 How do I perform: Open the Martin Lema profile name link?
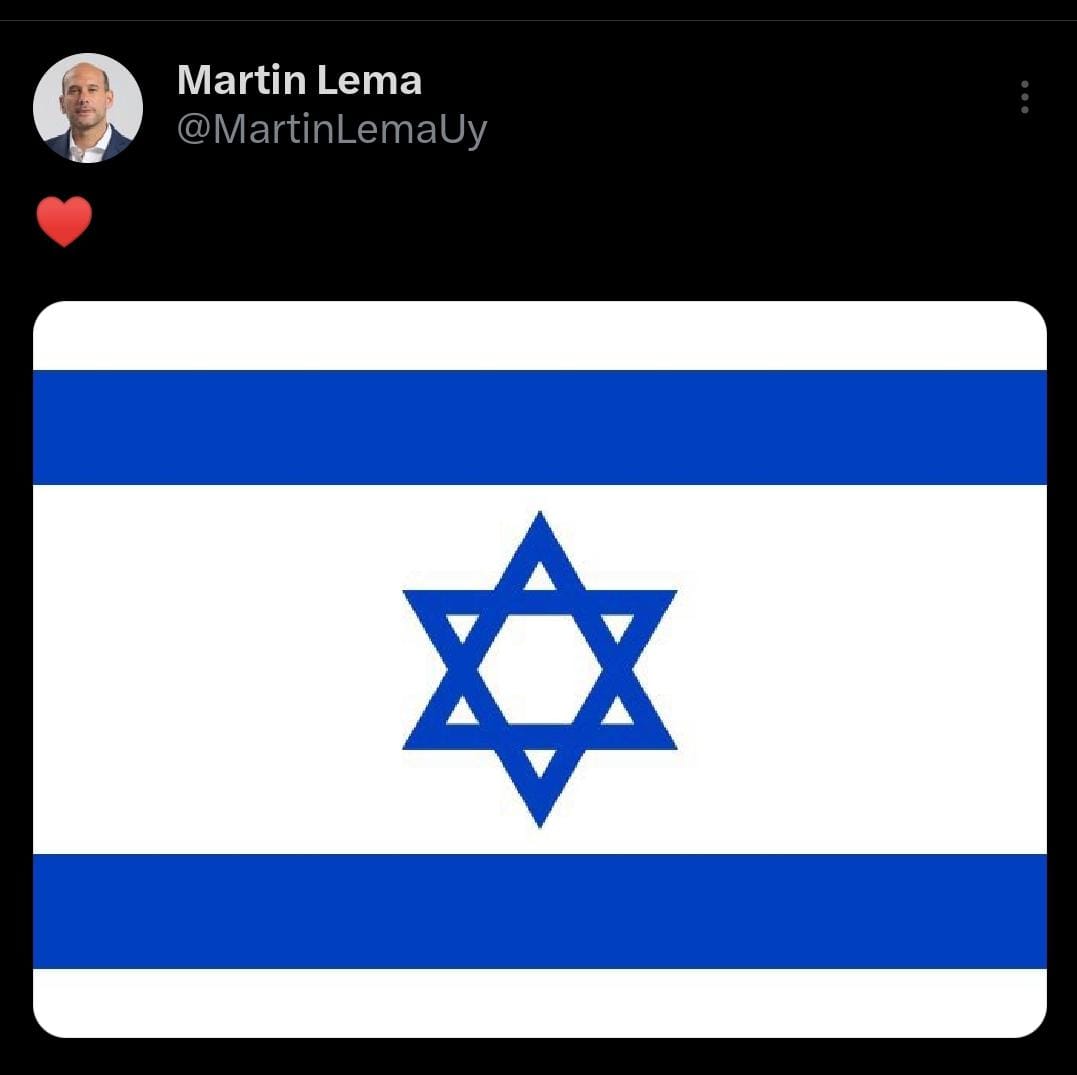(299, 80)
